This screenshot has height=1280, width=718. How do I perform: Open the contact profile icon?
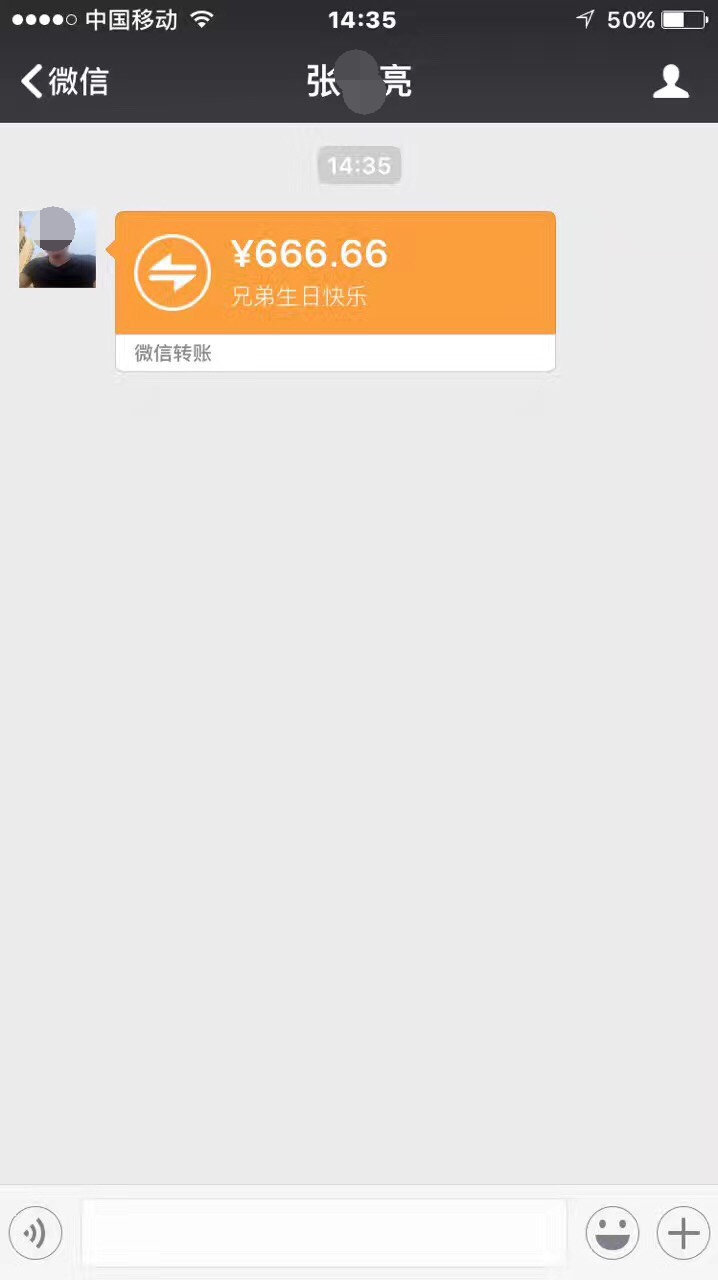[x=671, y=82]
